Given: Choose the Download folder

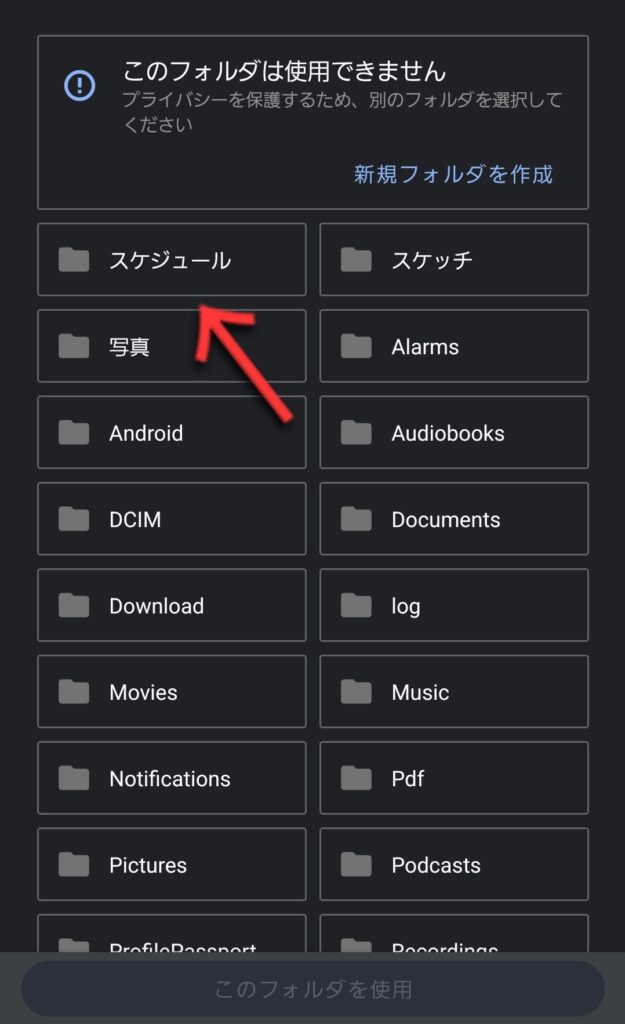Looking at the screenshot, I should (x=171, y=606).
